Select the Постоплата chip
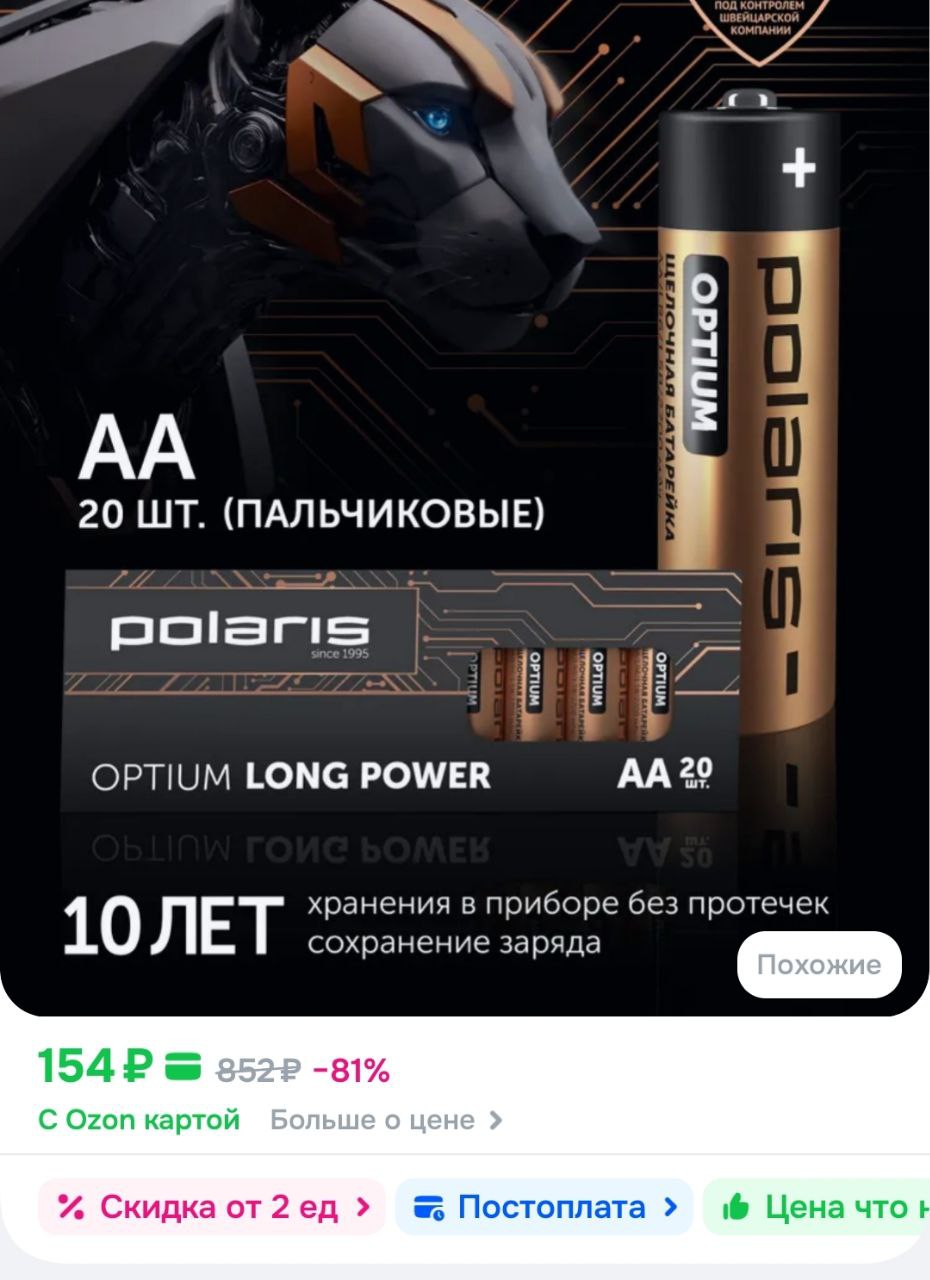 click(x=543, y=1207)
